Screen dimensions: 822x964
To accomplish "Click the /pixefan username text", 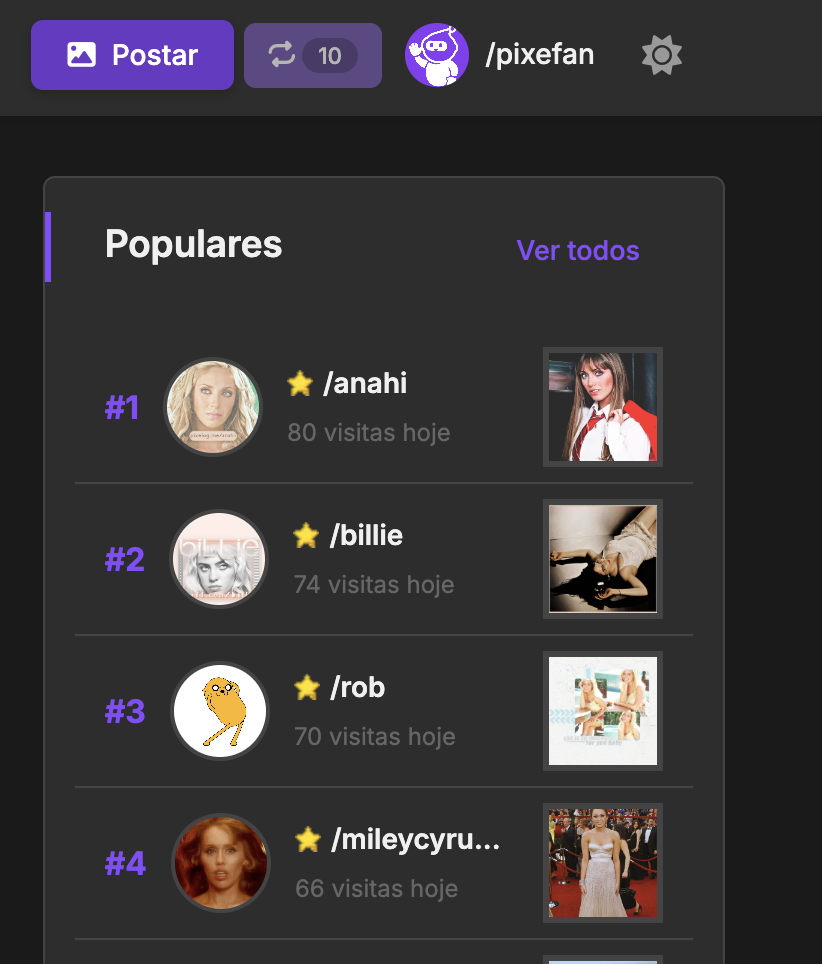I will pyautogui.click(x=540, y=55).
